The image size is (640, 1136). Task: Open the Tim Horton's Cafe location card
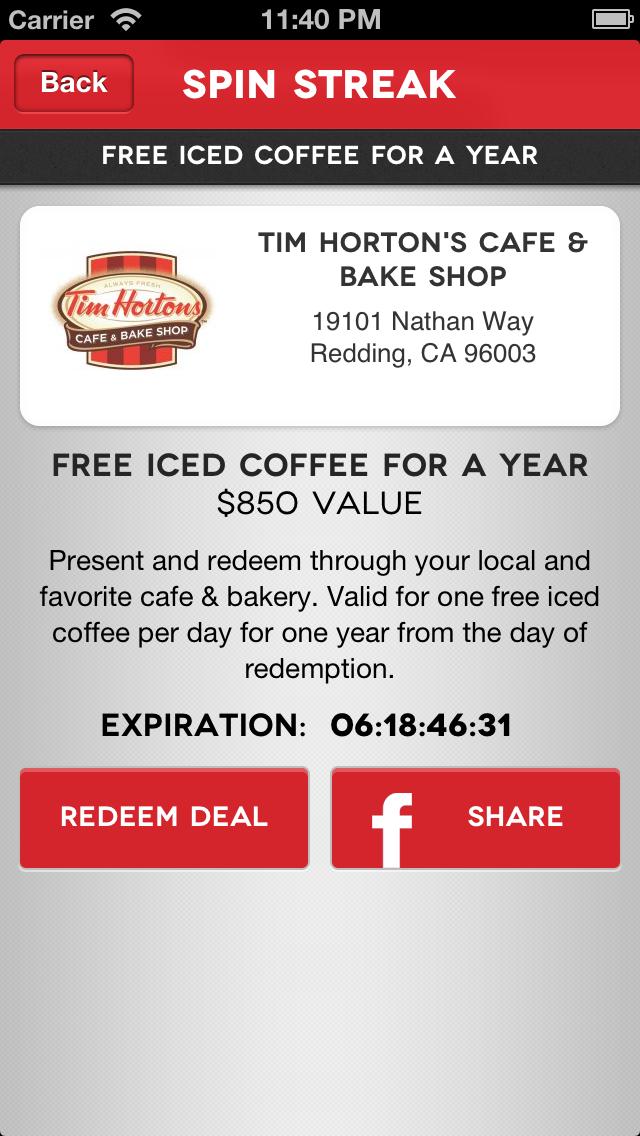320,316
